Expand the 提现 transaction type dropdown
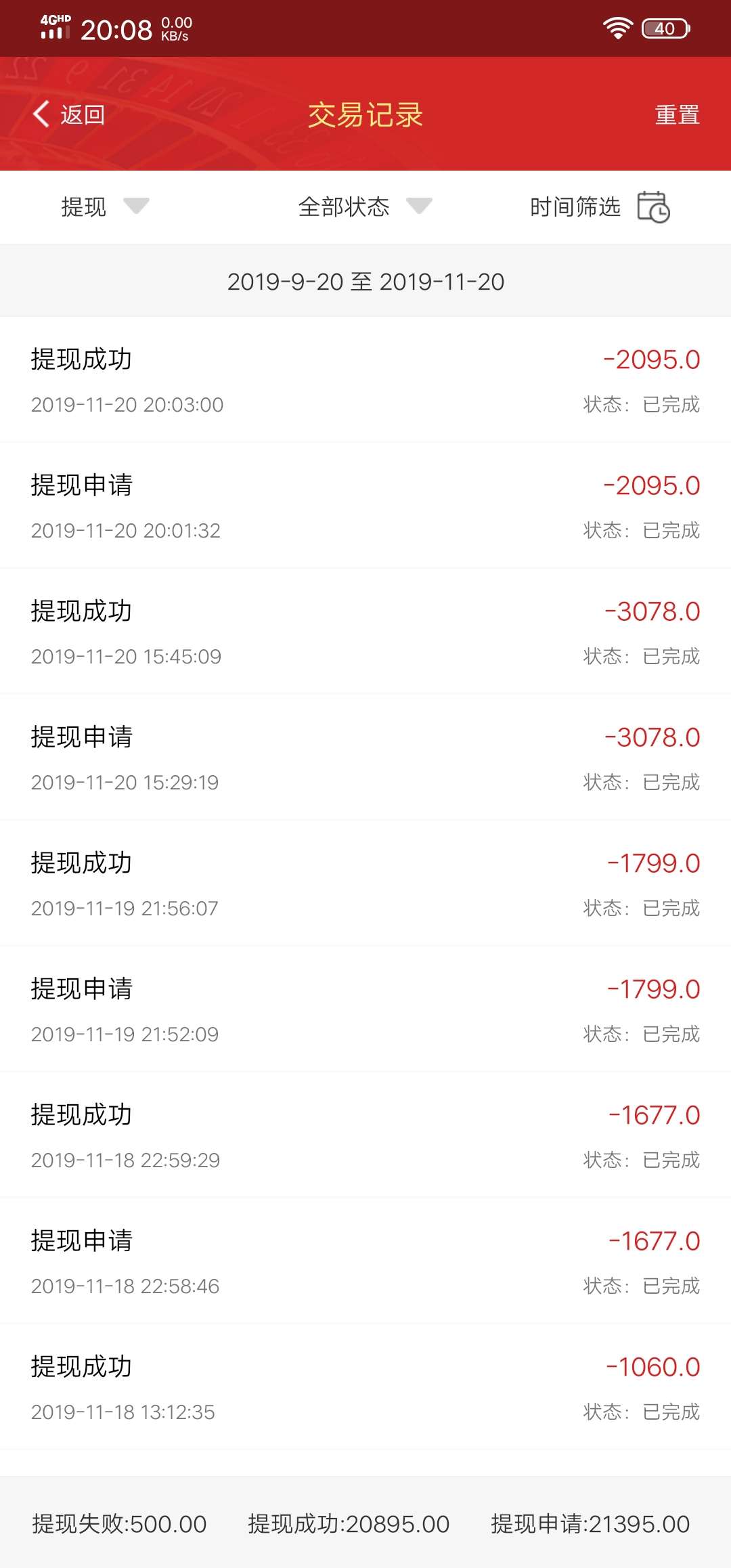Viewport: 731px width, 1568px height. tap(105, 206)
